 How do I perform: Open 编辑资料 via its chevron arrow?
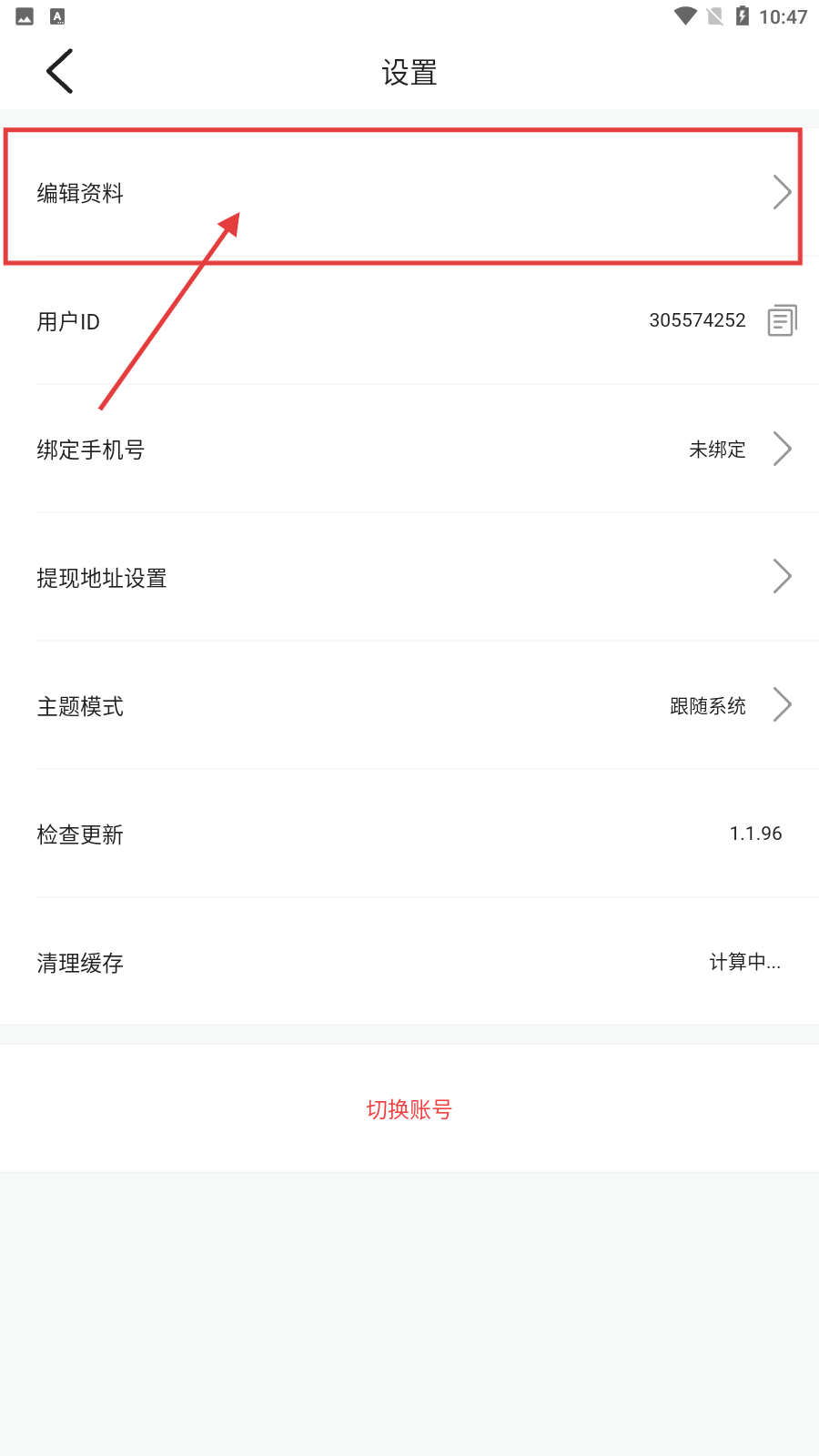(782, 192)
